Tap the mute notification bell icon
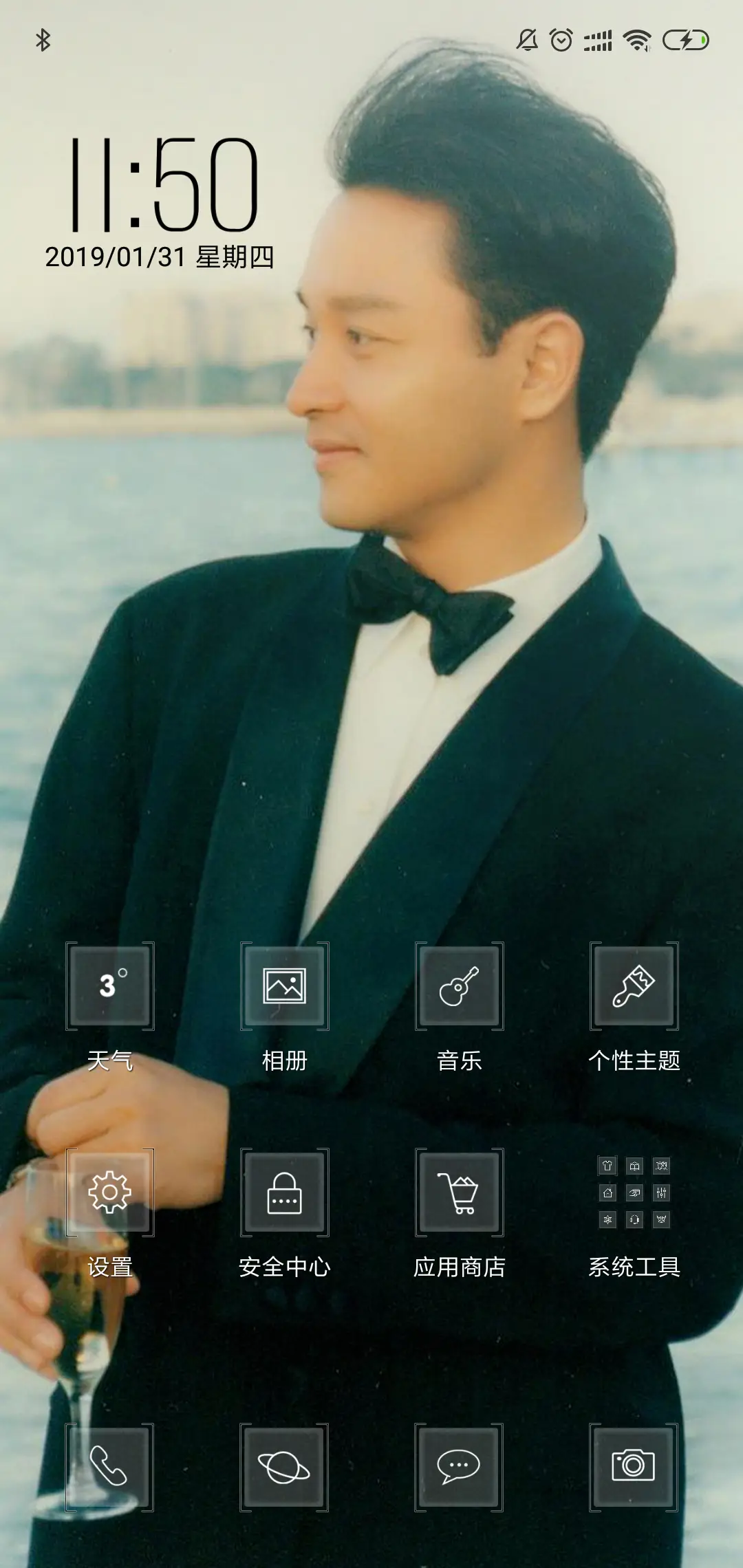 [526, 41]
